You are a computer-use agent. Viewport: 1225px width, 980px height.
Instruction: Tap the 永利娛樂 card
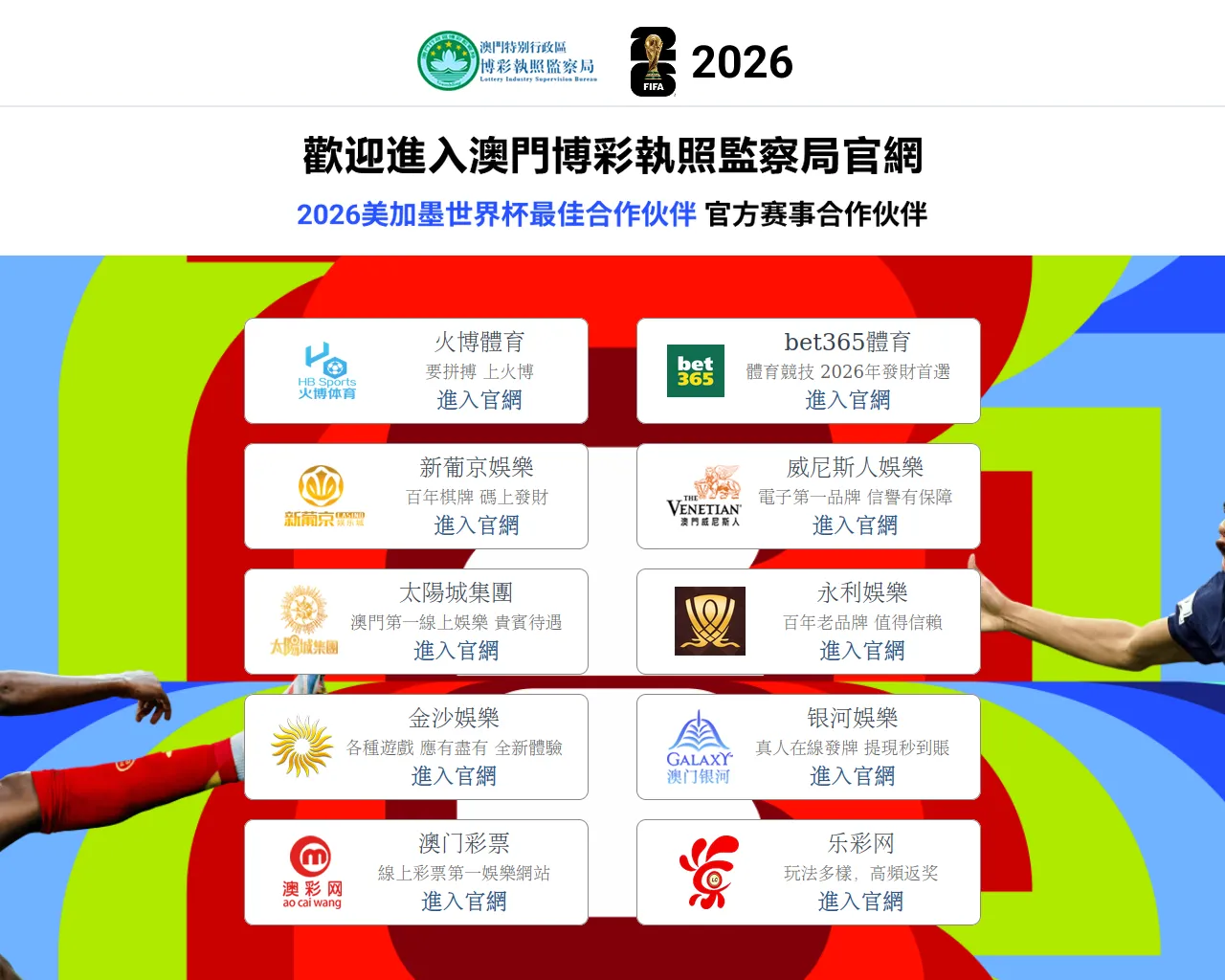(809, 622)
